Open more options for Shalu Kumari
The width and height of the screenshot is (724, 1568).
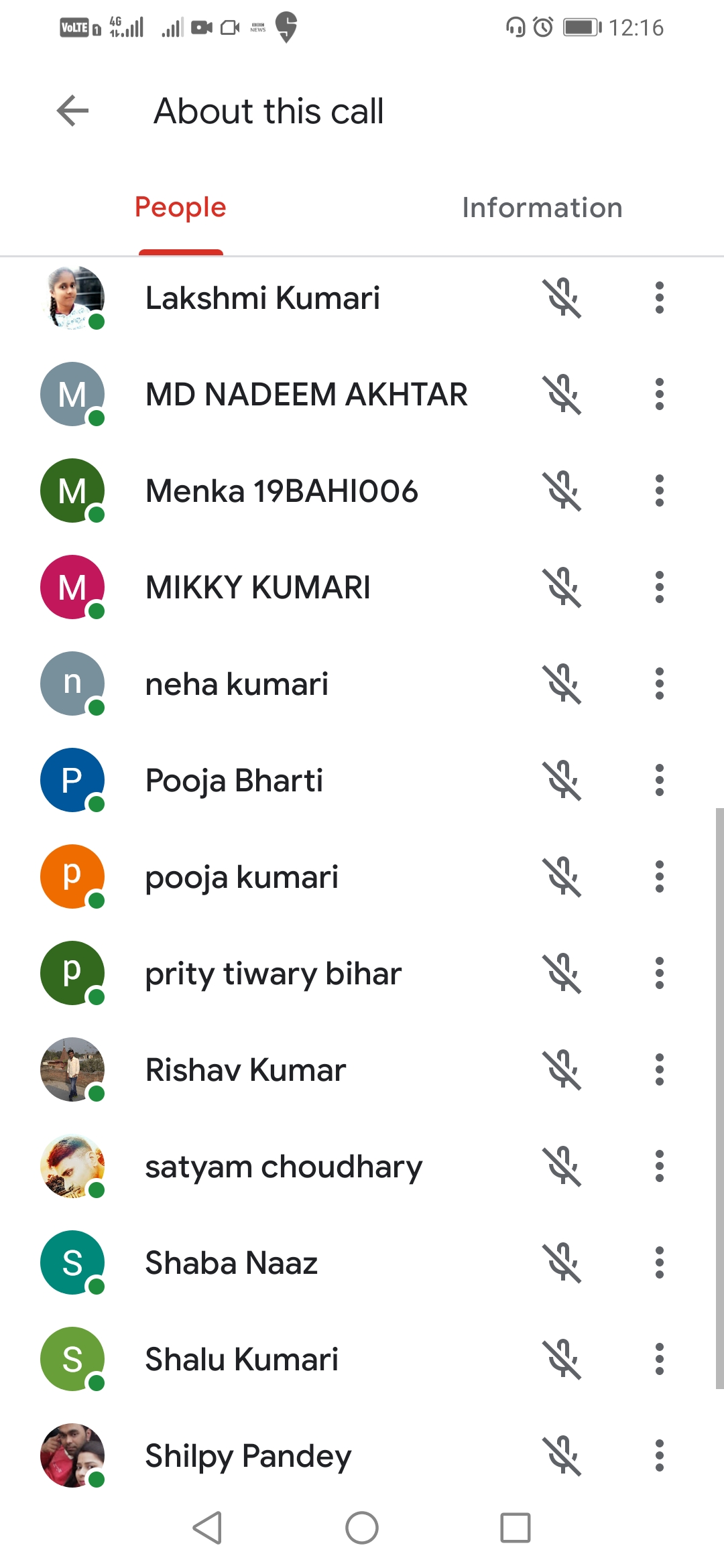tap(659, 1359)
